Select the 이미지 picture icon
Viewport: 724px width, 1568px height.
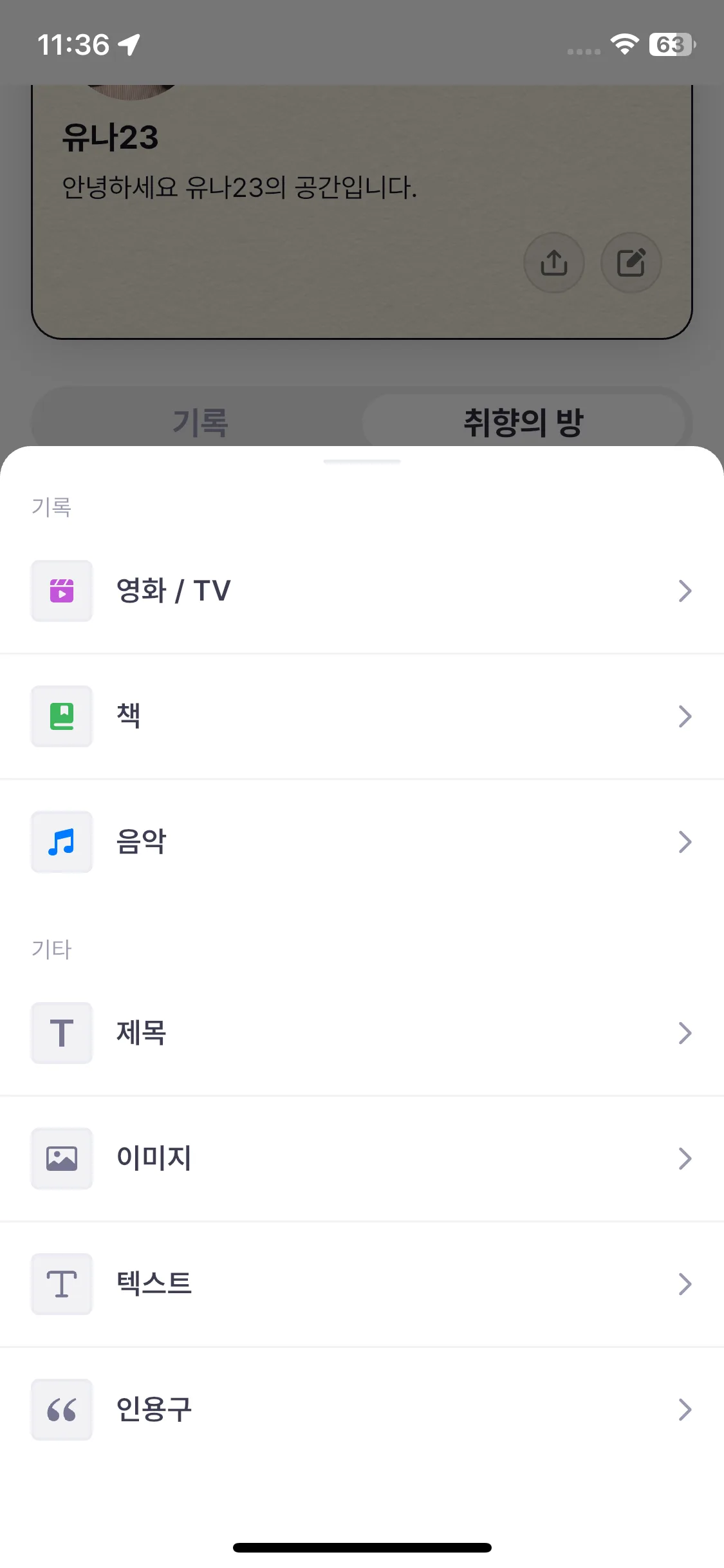coord(61,1159)
